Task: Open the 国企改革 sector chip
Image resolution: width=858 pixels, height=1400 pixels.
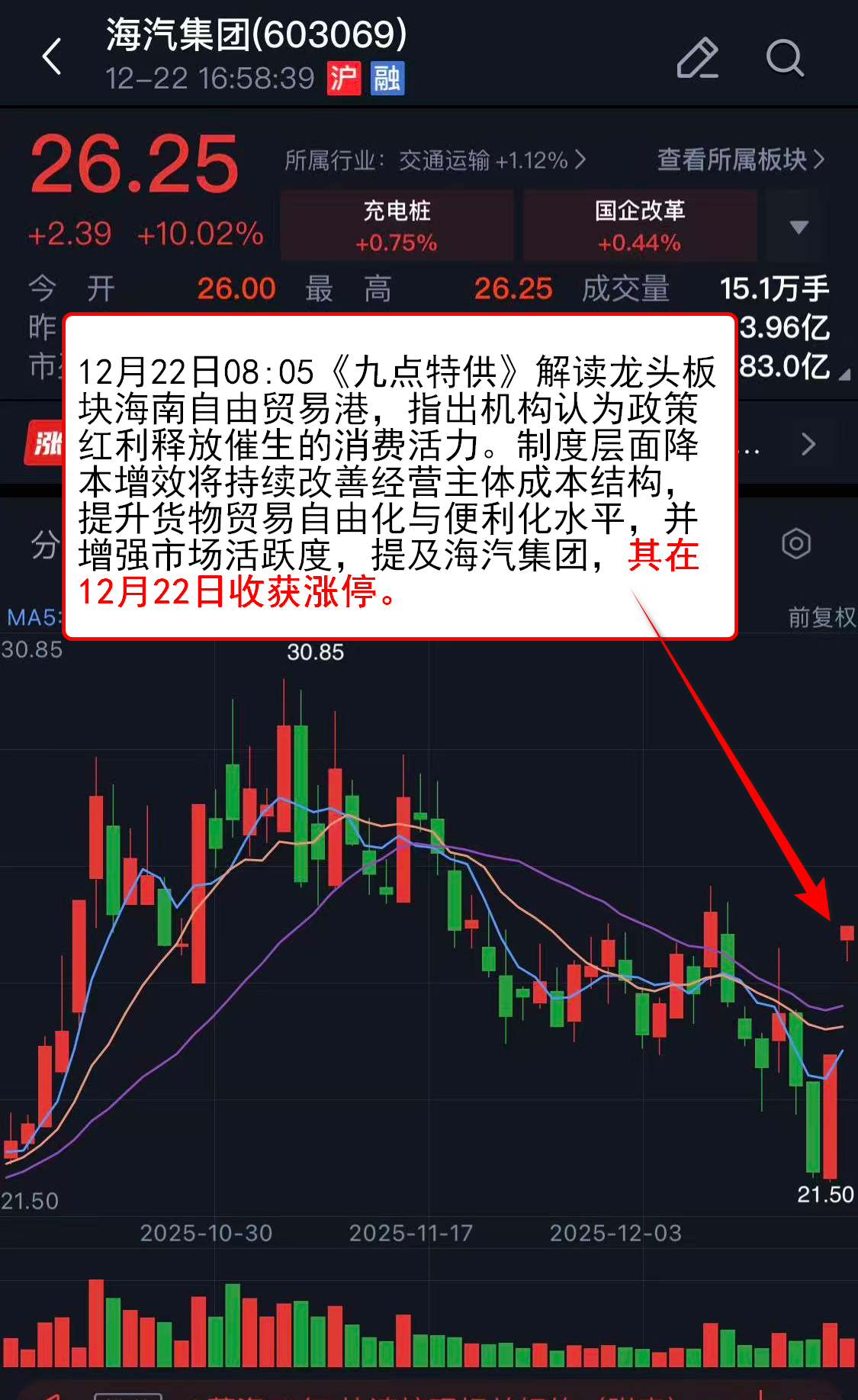Action: click(x=639, y=226)
